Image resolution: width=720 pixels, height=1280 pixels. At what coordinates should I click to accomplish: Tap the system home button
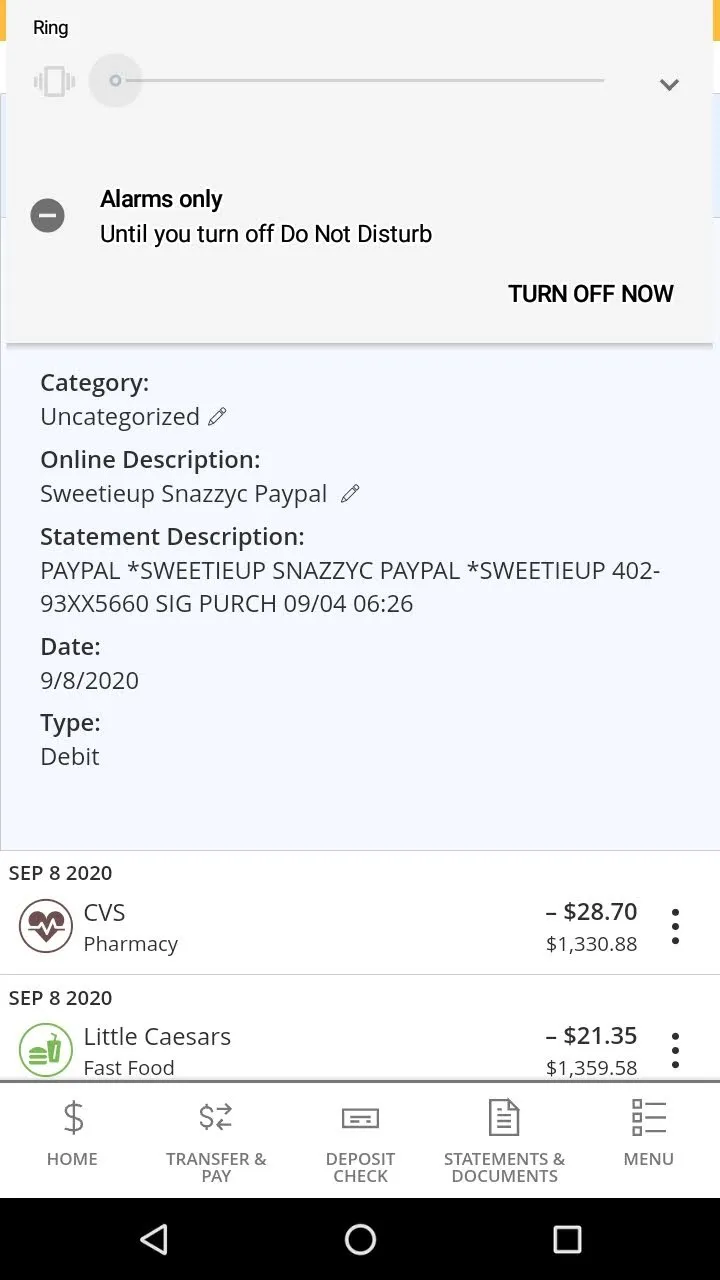pyautogui.click(x=360, y=1240)
